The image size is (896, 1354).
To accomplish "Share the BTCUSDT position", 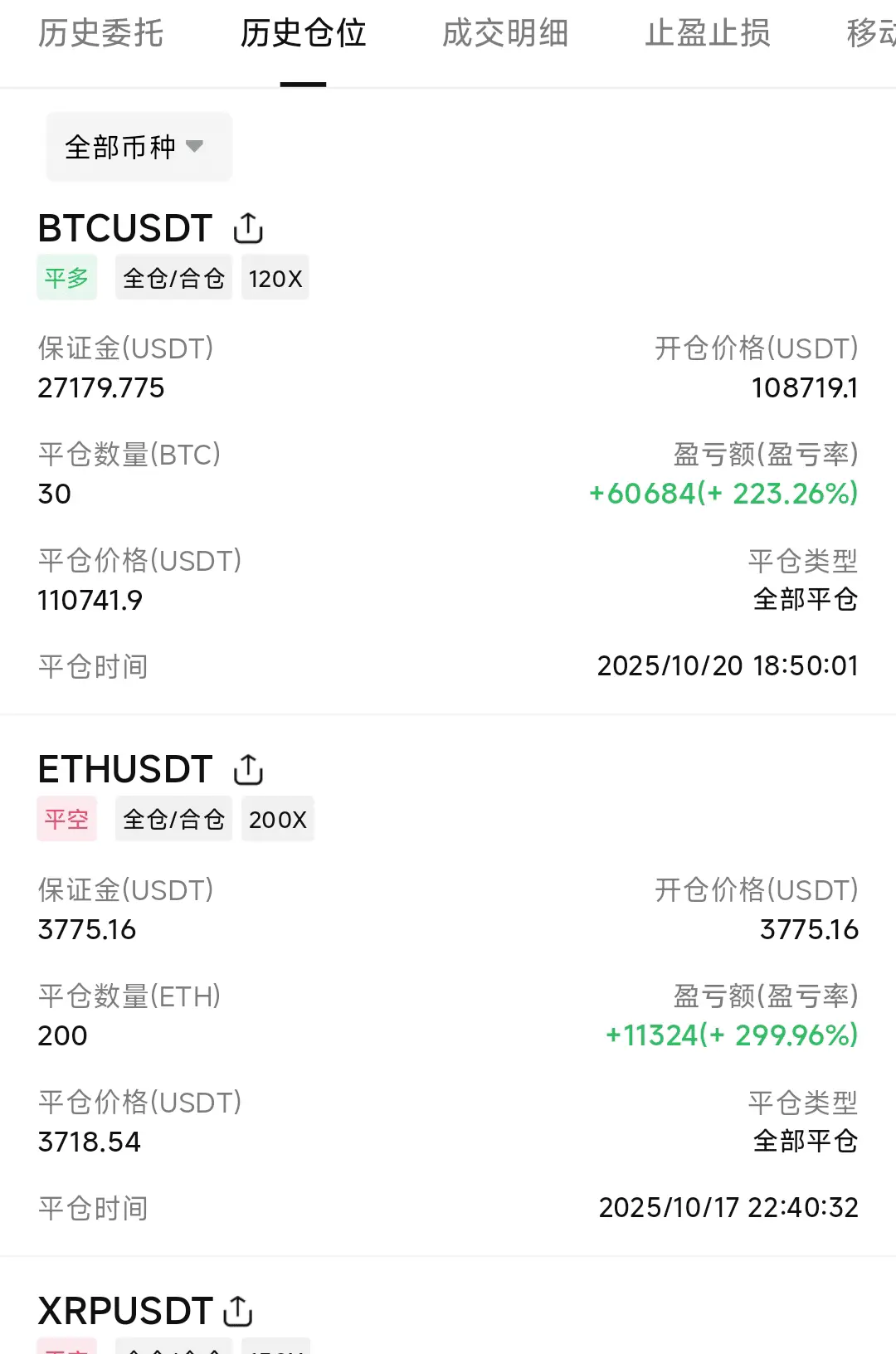I will (248, 228).
